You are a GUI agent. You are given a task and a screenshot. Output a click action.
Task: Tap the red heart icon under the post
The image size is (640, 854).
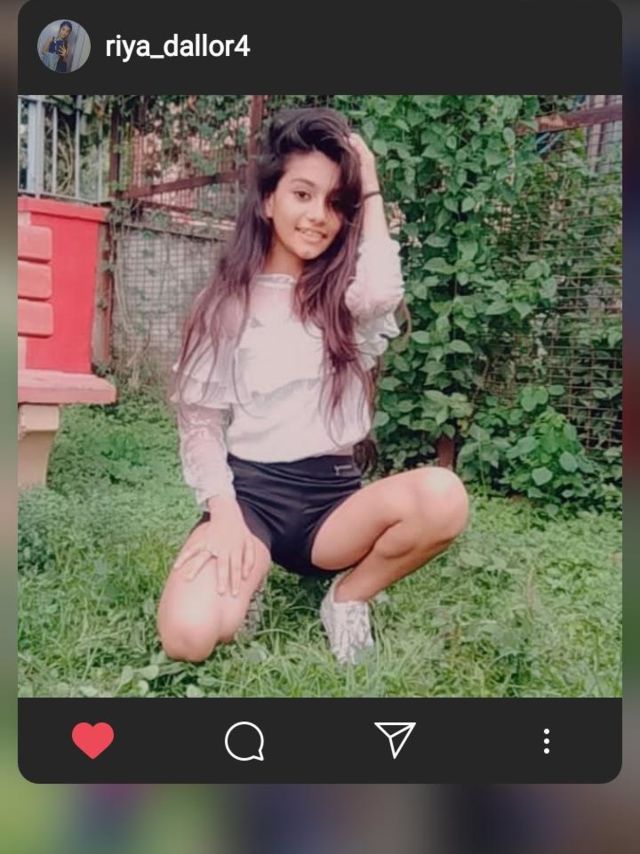pyautogui.click(x=93, y=741)
